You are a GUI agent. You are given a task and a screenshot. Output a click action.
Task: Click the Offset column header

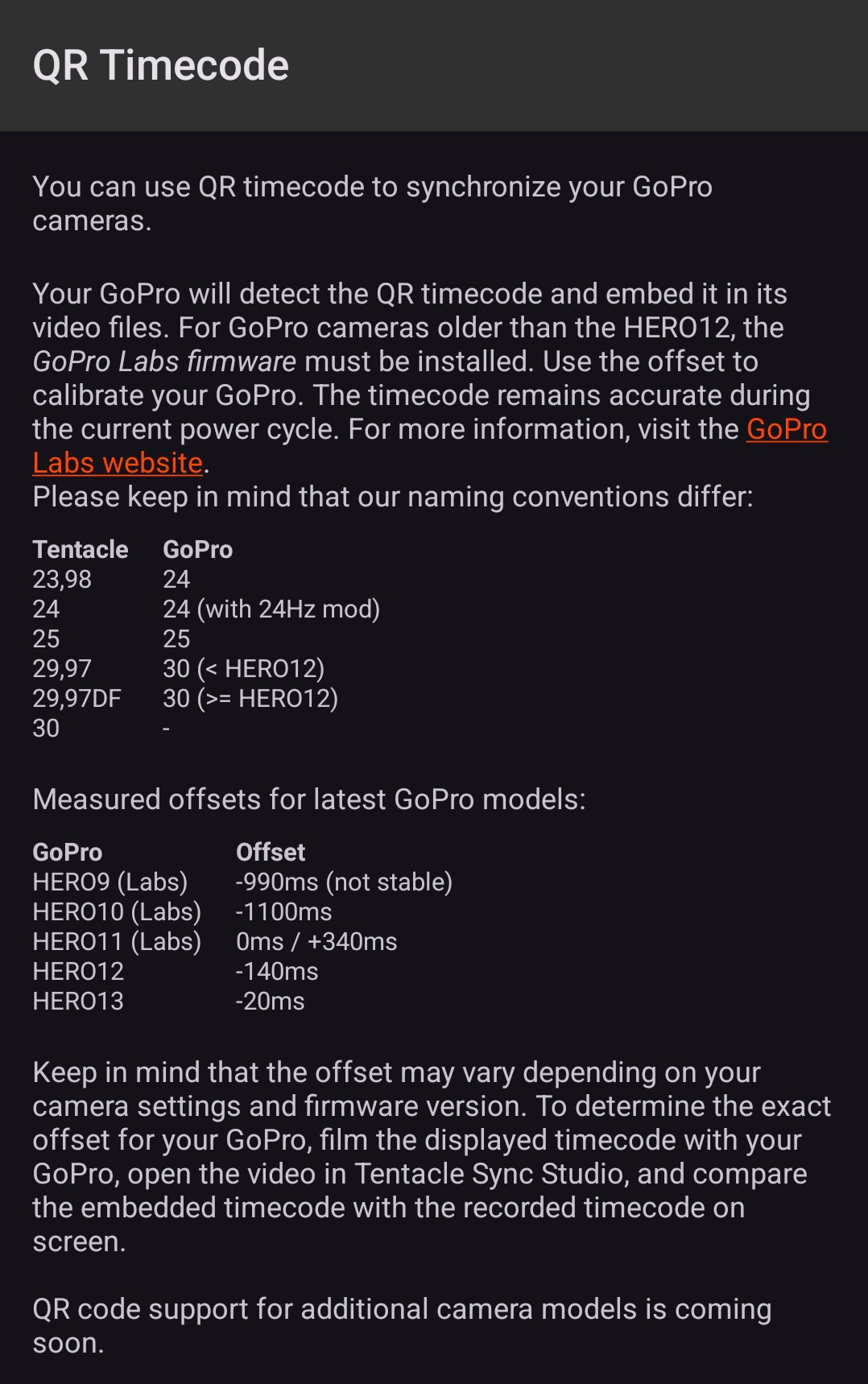[x=270, y=851]
